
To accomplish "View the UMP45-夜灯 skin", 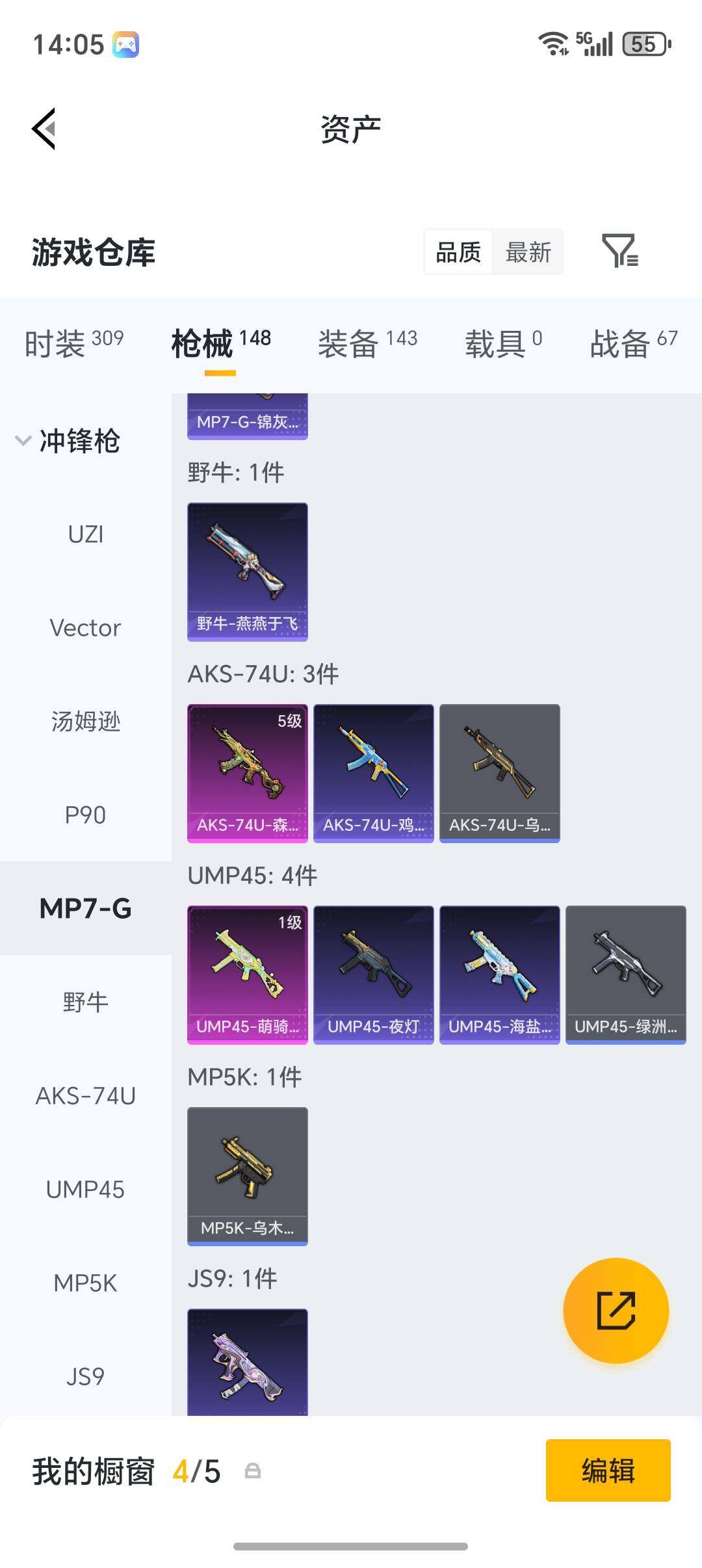I will coord(374,975).
